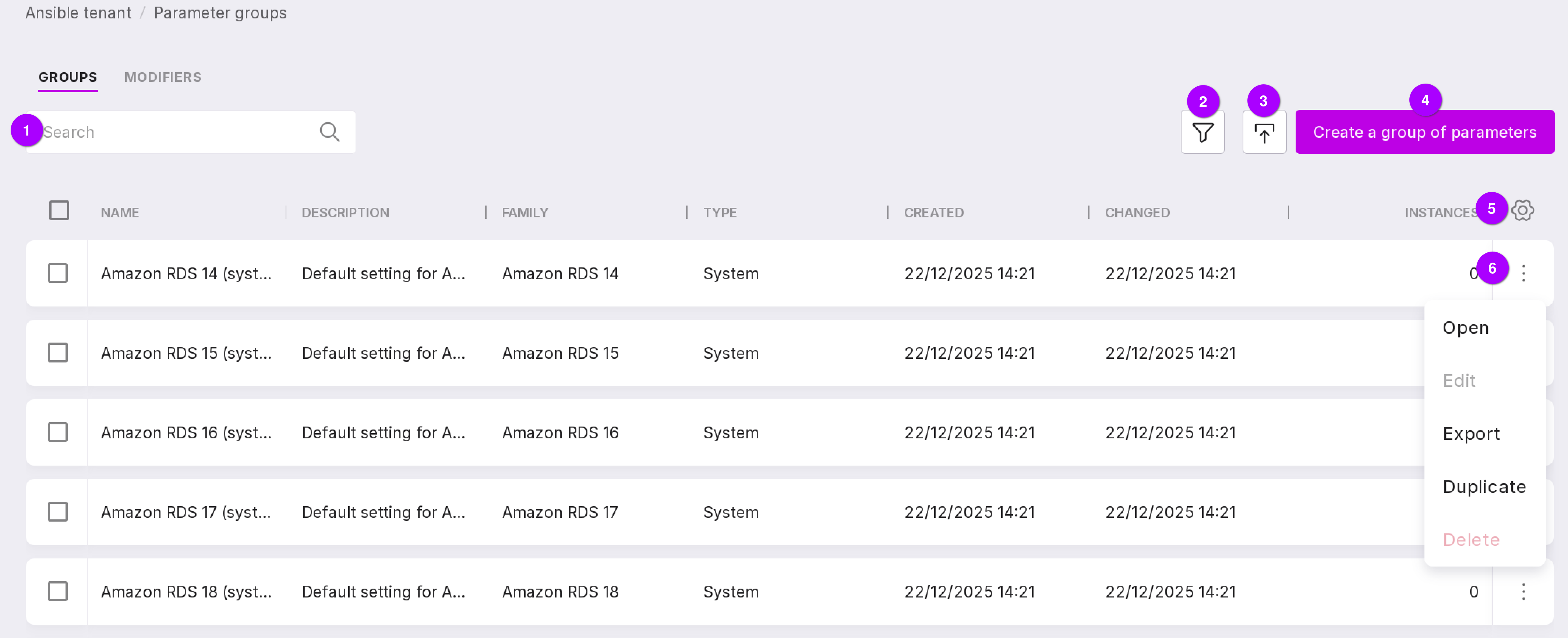The width and height of the screenshot is (1568, 638).
Task: Select the Groups tab
Action: [x=68, y=77]
